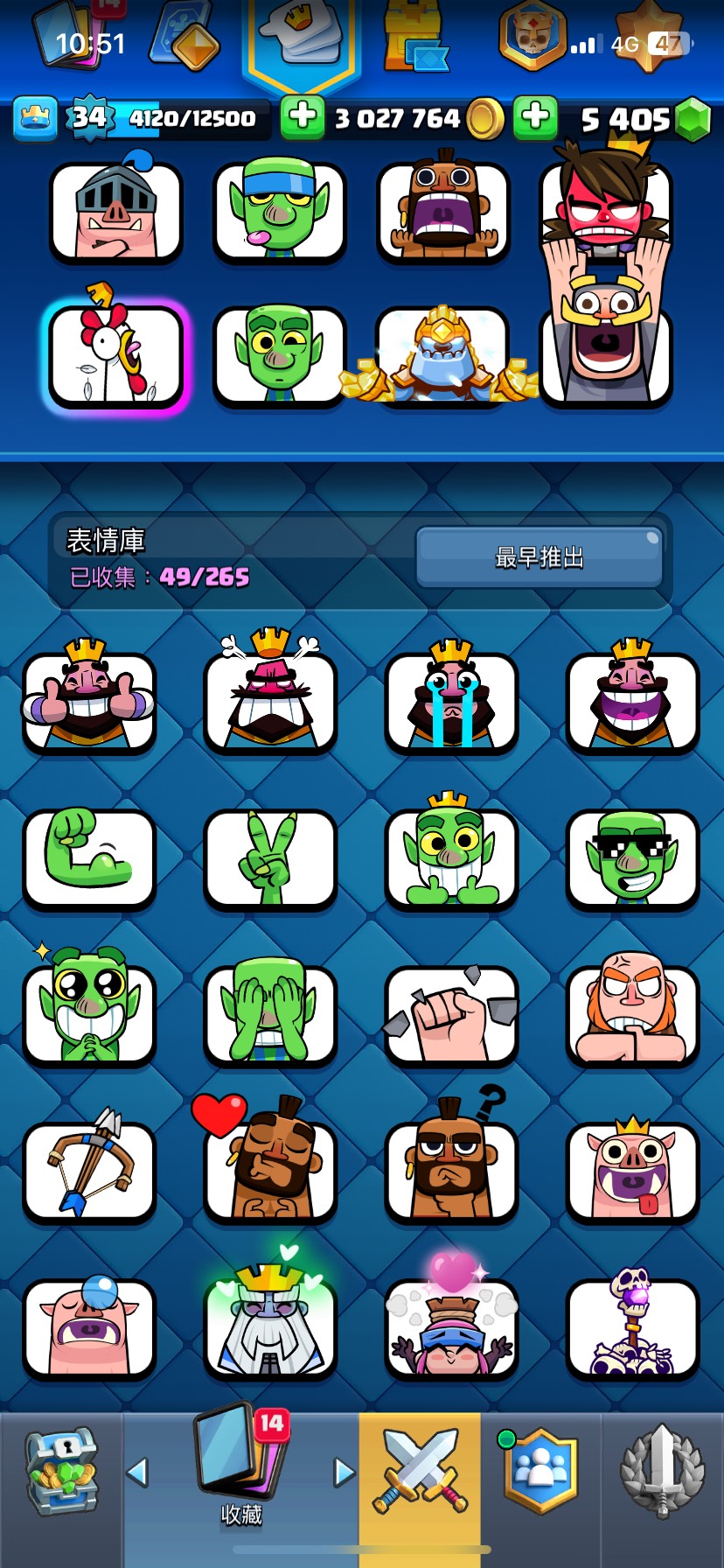Choose the crying King emote
The height and width of the screenshot is (1568, 724).
[x=451, y=702]
